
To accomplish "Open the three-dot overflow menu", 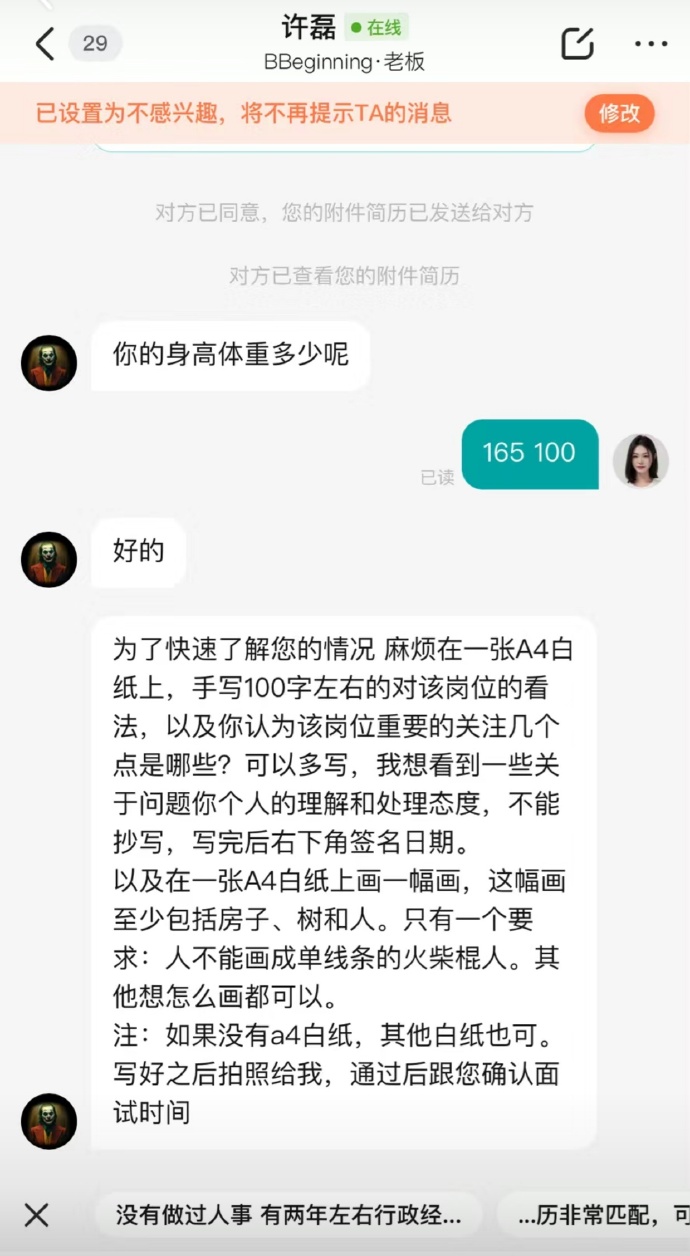I will pyautogui.click(x=651, y=44).
